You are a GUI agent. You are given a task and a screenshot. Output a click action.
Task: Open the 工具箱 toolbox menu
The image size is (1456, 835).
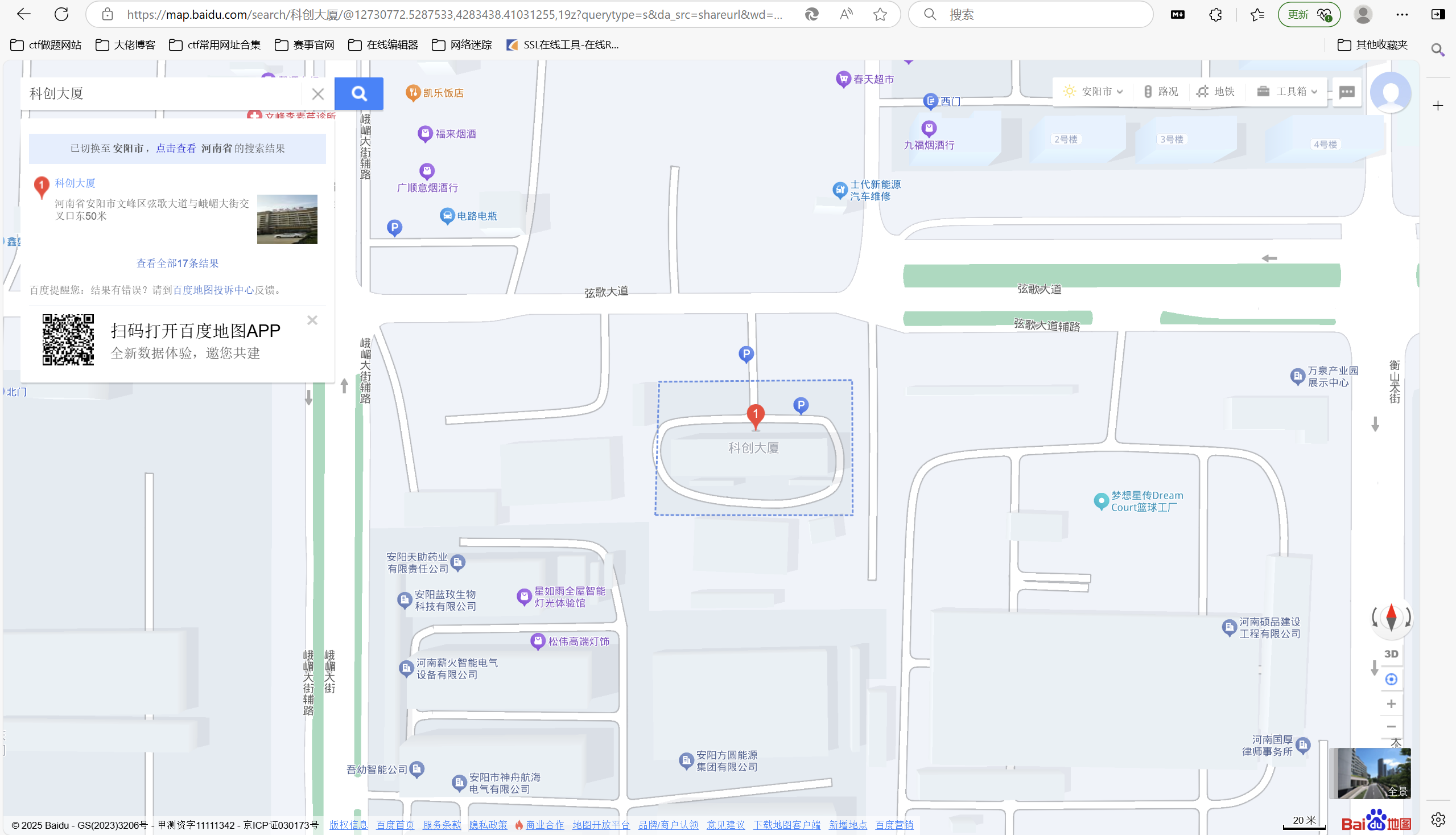click(x=1286, y=92)
